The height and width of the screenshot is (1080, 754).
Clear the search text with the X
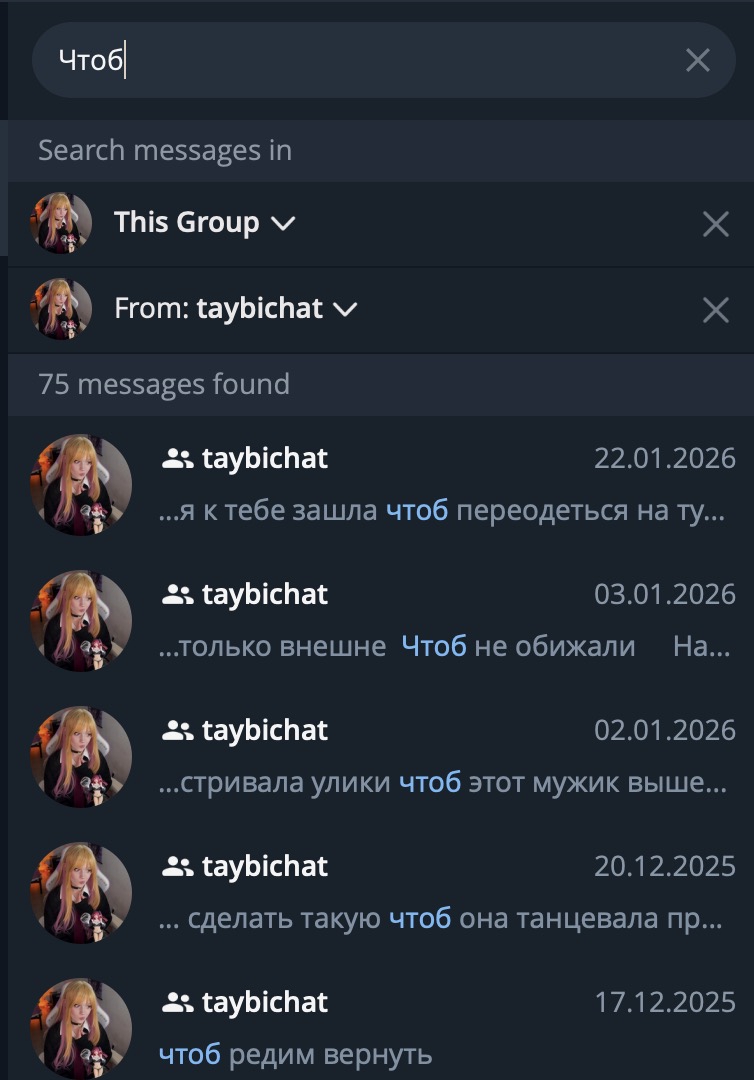point(697,60)
